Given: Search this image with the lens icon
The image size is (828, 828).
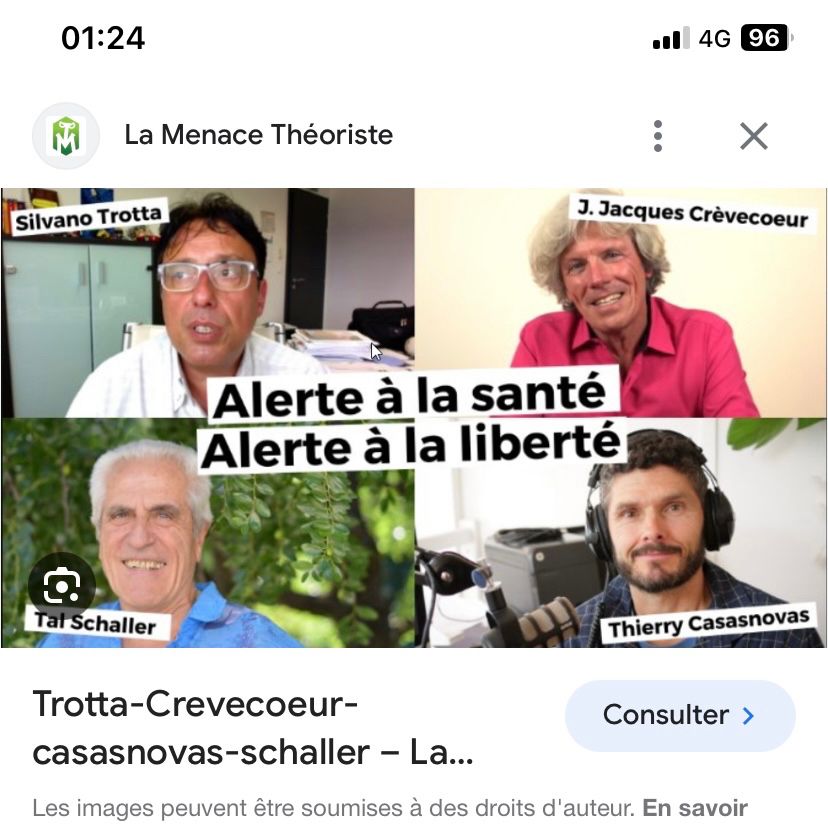Looking at the screenshot, I should click(x=61, y=586).
